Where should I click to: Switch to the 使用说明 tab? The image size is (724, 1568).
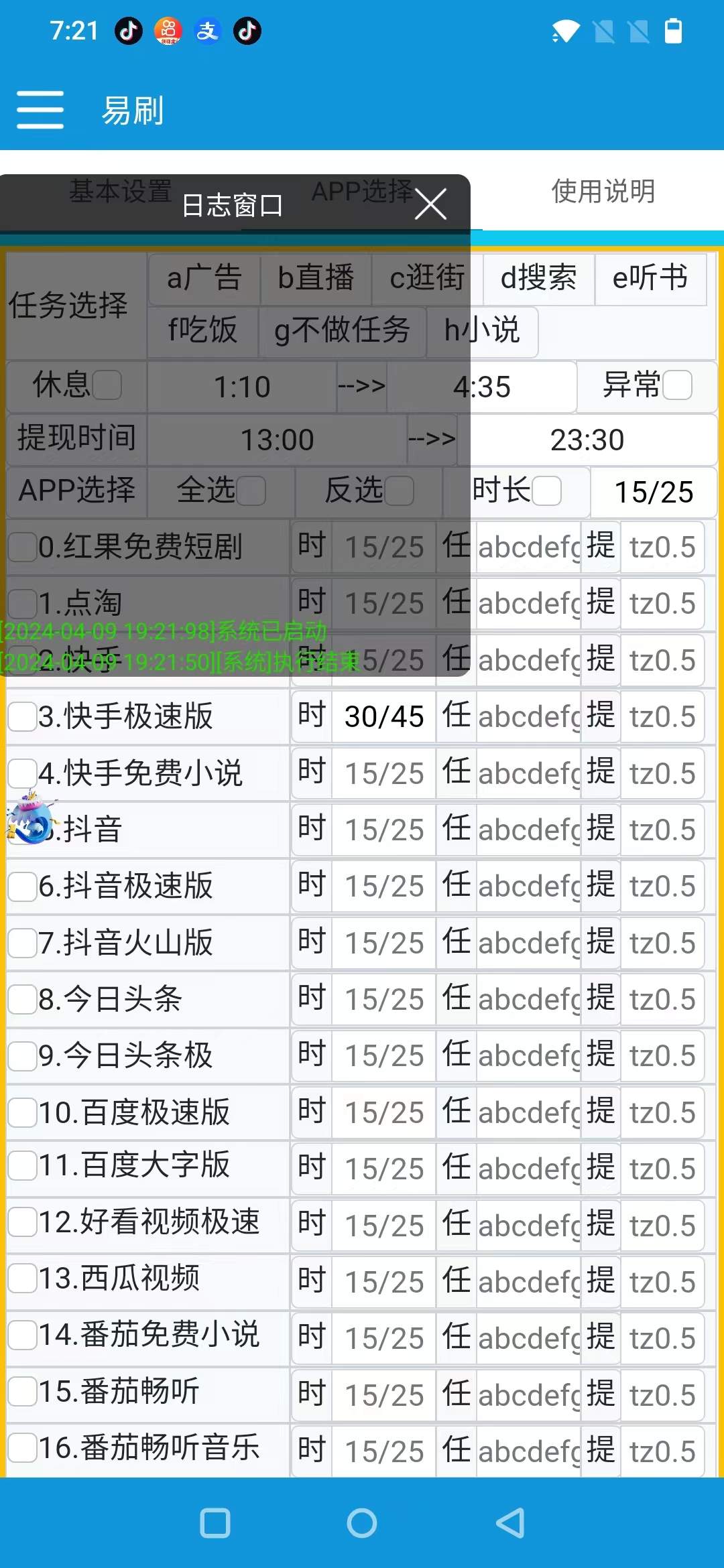click(x=601, y=192)
